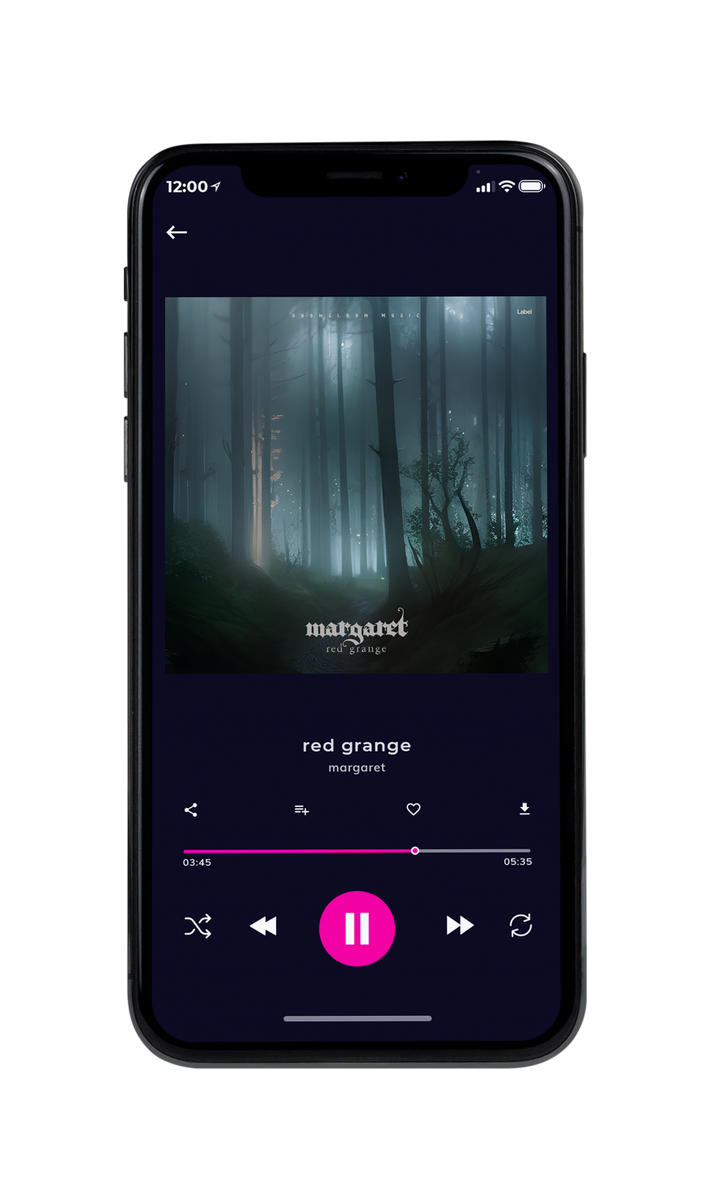Image resolution: width=720 pixels, height=1200 pixels.
Task: Download the current track
Action: (x=524, y=810)
